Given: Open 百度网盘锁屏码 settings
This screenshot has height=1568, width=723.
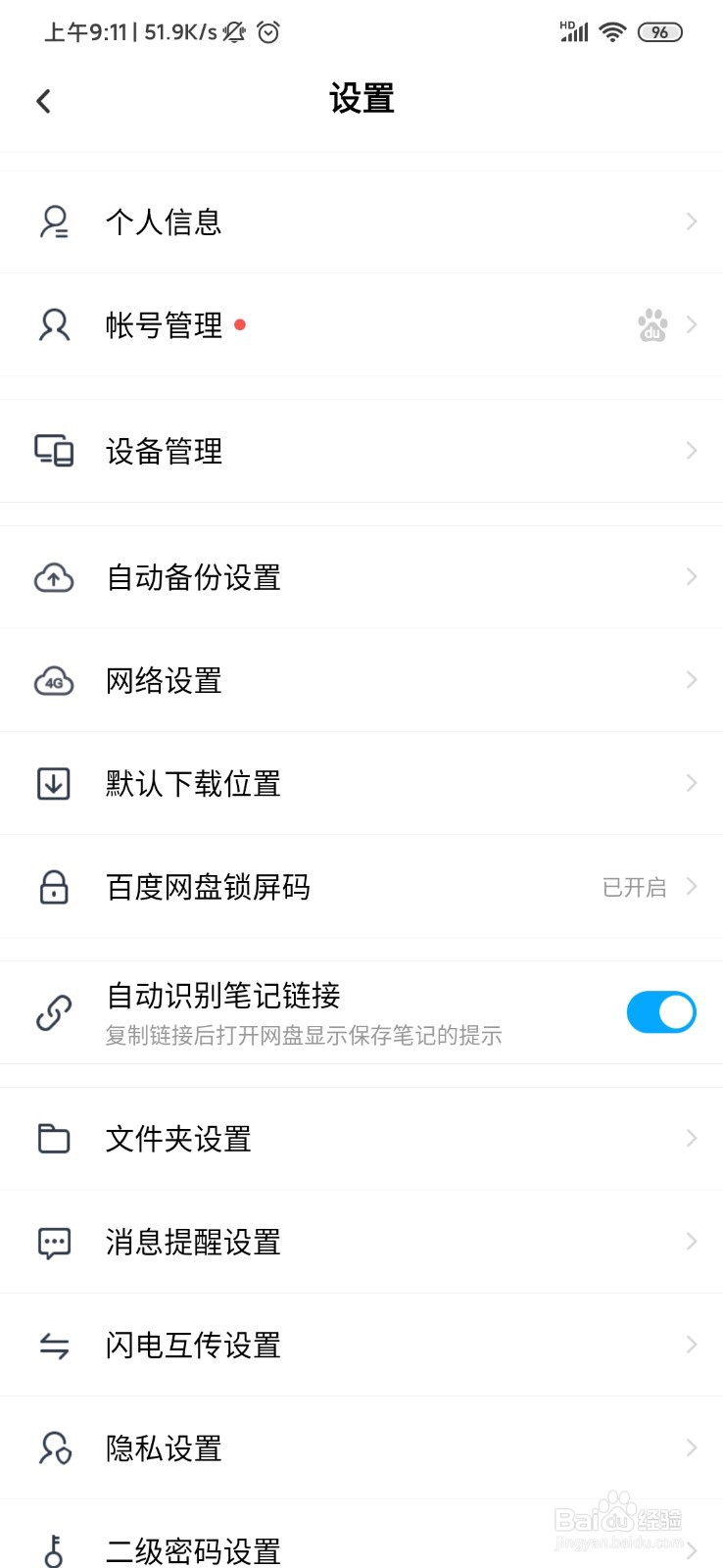Looking at the screenshot, I should 361,887.
